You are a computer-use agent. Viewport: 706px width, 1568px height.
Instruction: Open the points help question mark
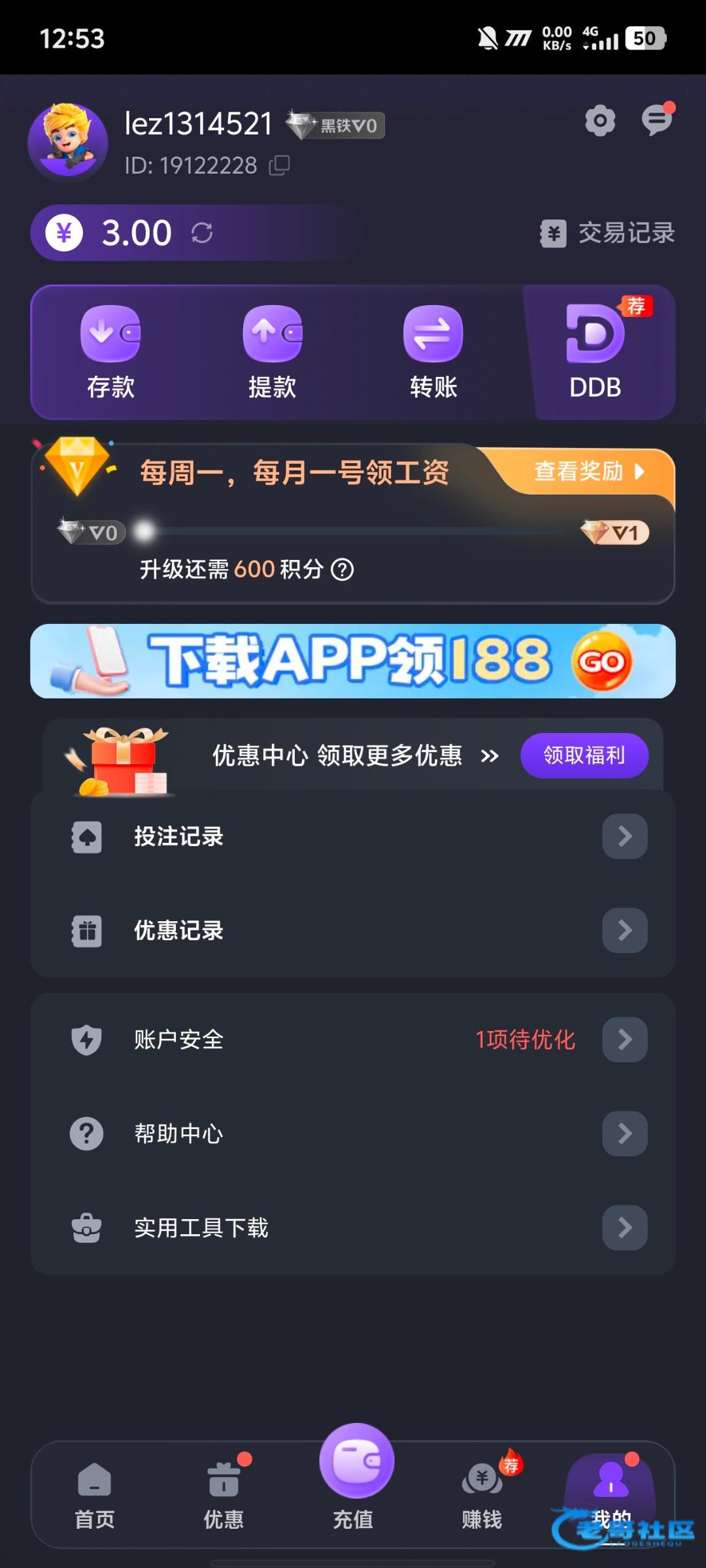point(343,570)
